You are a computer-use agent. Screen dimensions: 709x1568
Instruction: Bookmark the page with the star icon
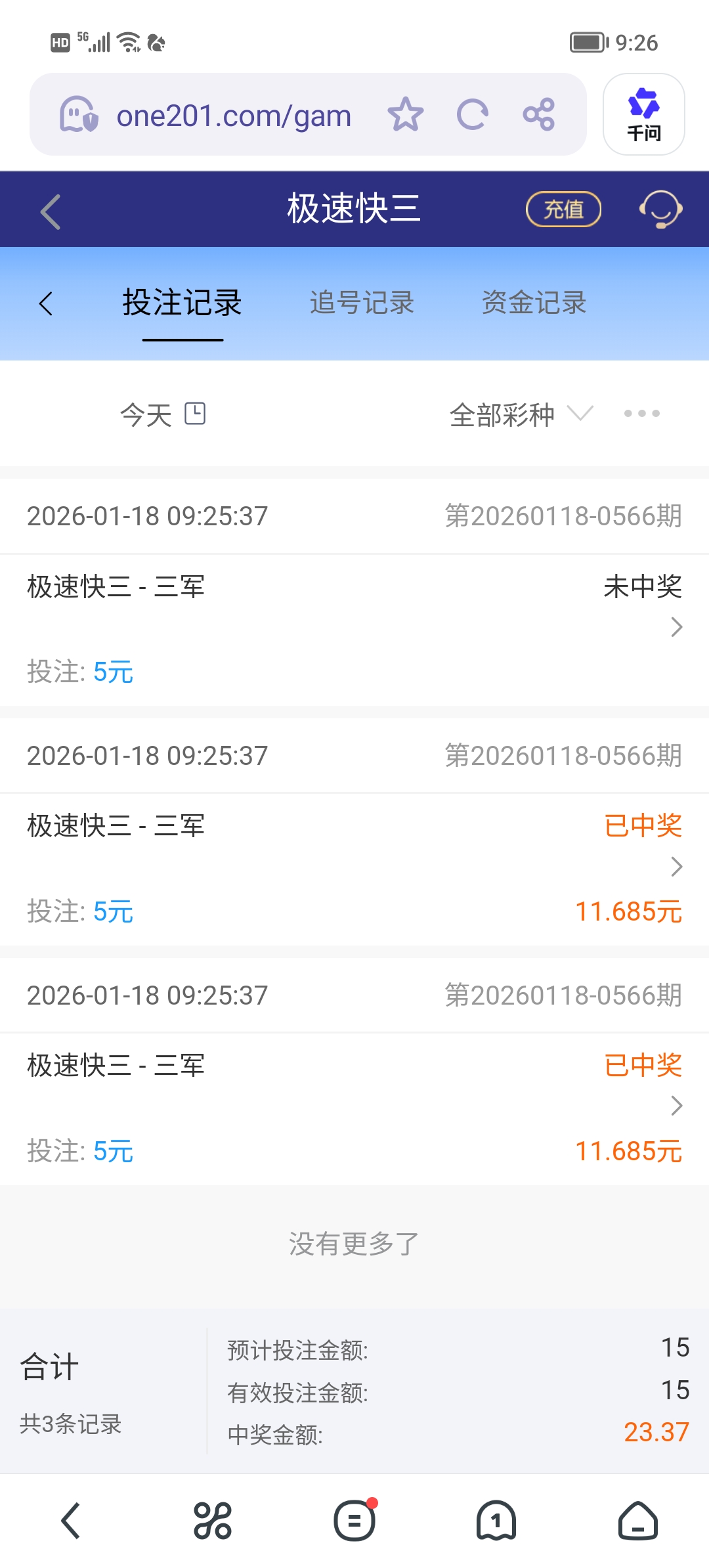[x=406, y=114]
